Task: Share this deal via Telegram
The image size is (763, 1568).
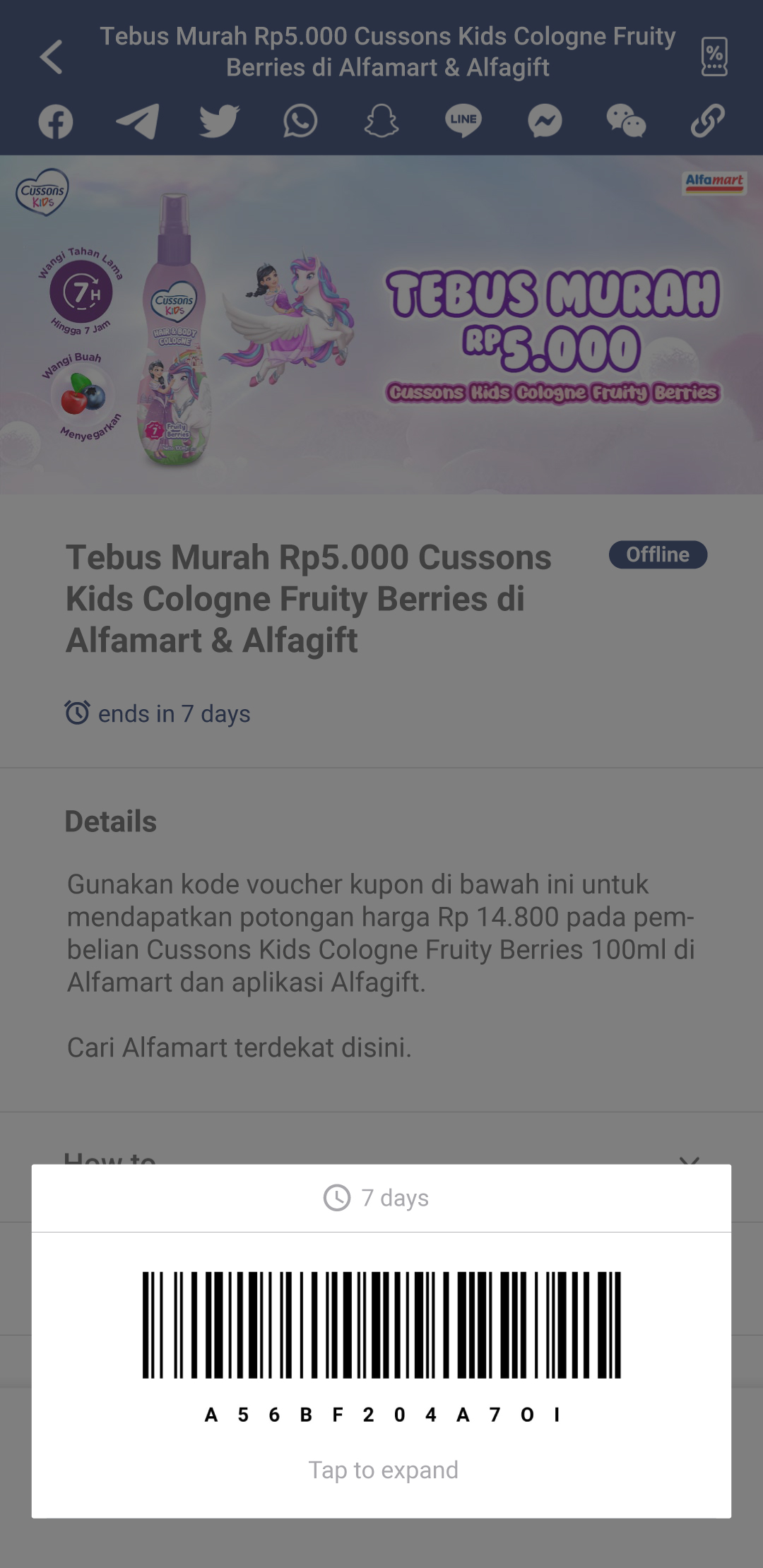Action: (137, 121)
